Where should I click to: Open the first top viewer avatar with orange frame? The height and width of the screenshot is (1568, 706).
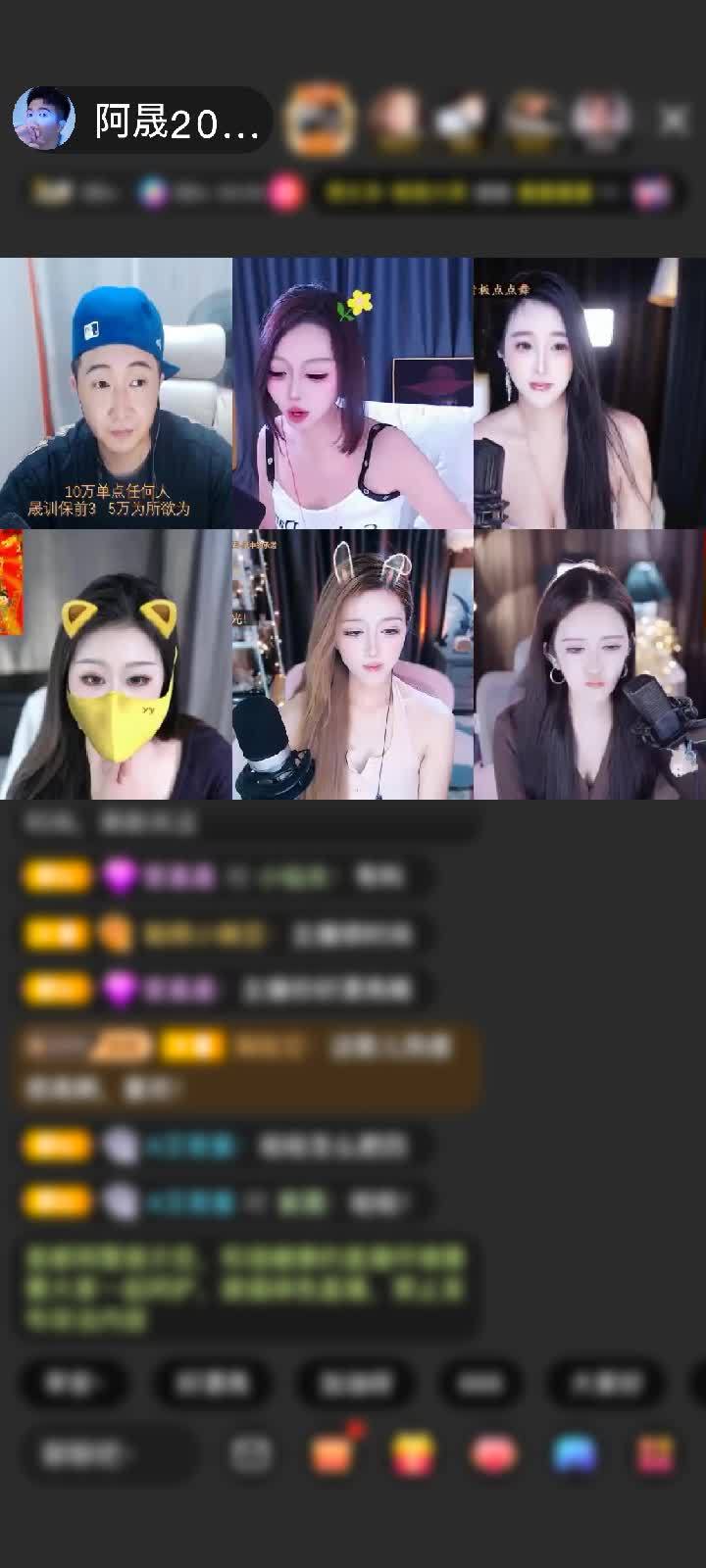(319, 121)
